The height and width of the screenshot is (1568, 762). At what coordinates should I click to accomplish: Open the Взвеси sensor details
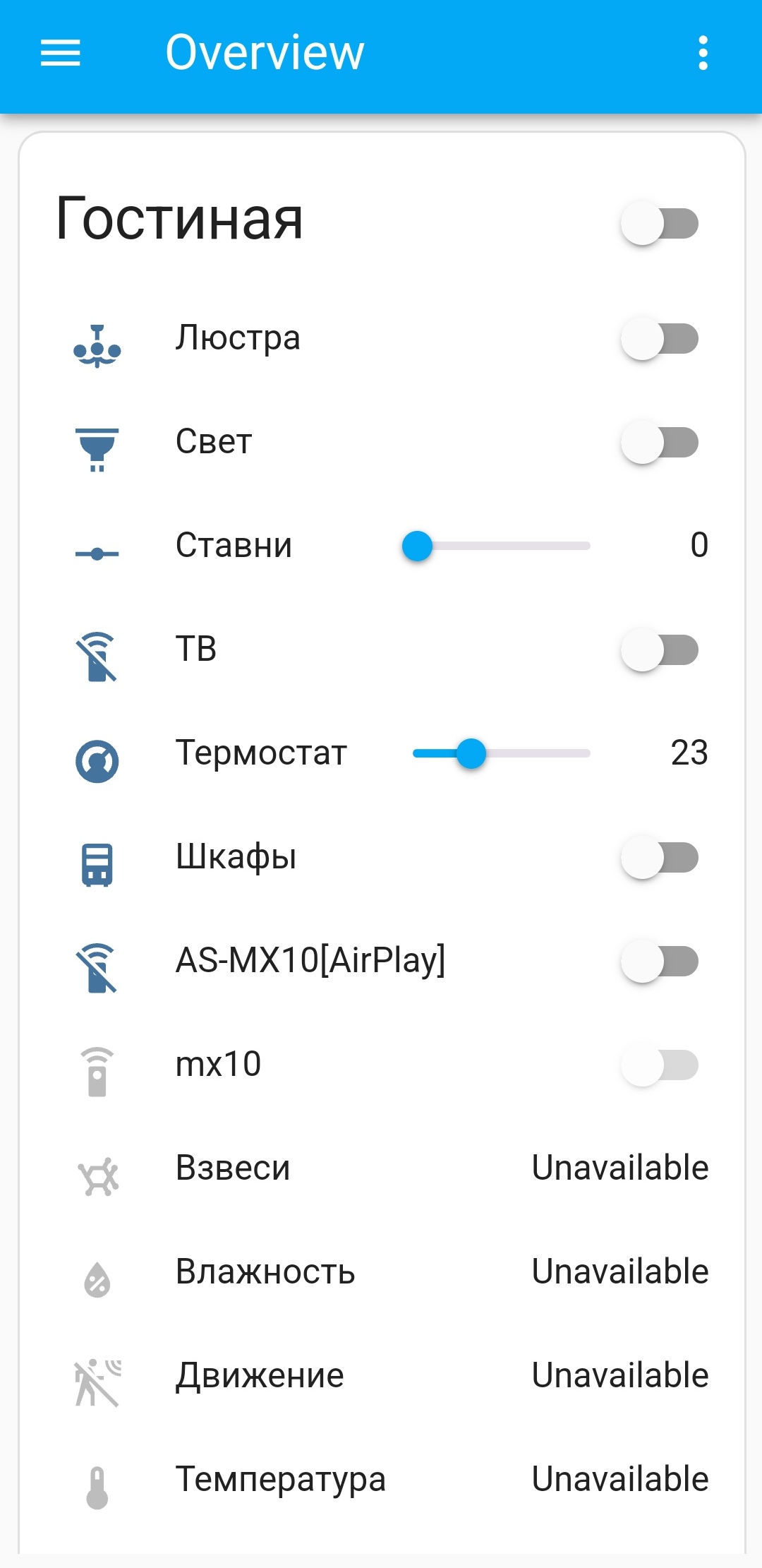382,1168
